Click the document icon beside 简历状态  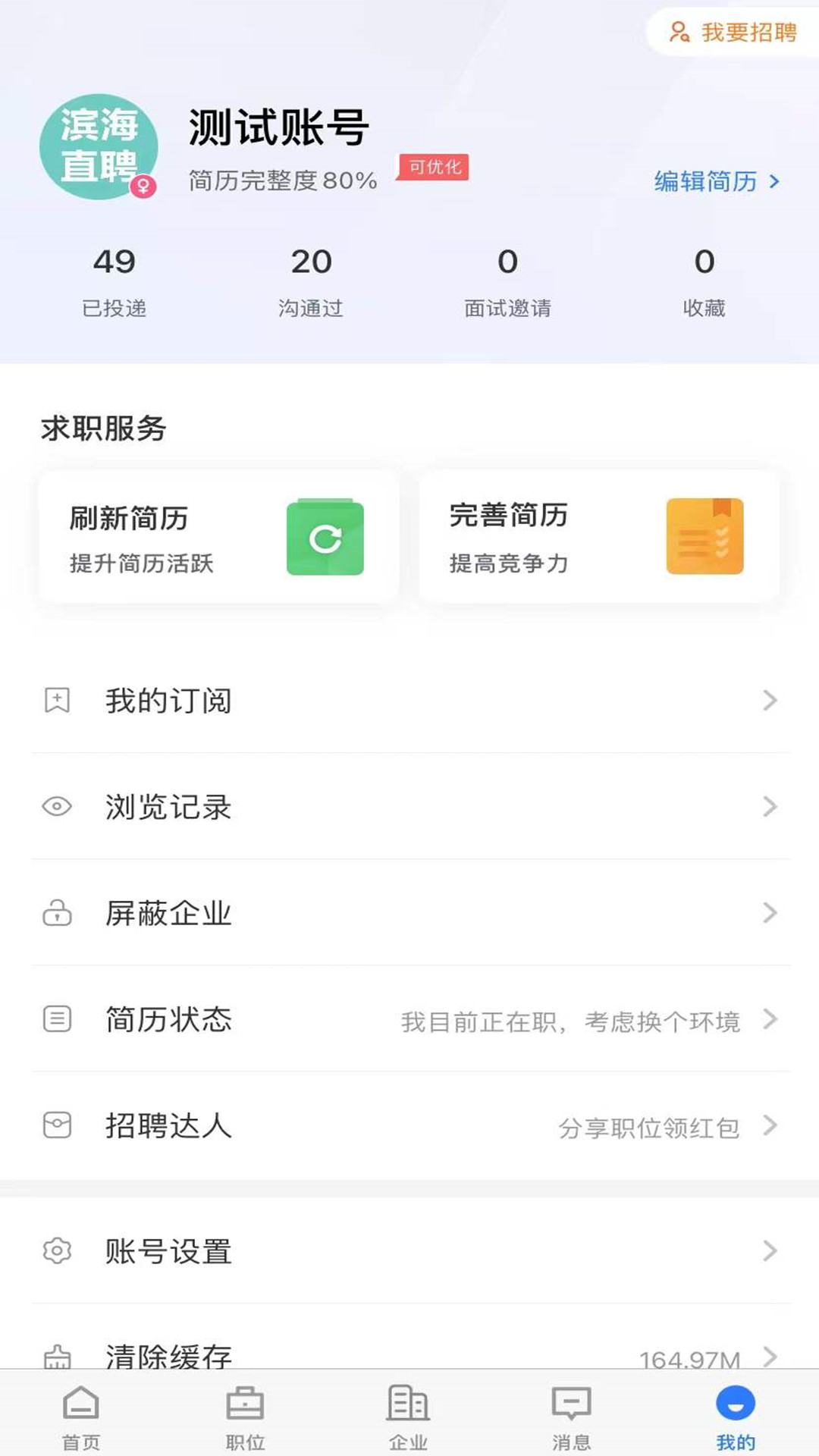[58, 1020]
